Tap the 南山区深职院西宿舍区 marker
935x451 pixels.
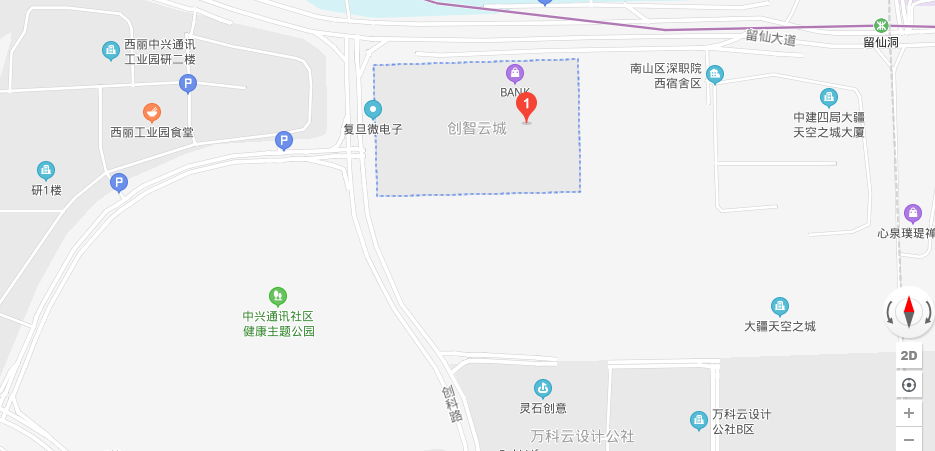(715, 74)
